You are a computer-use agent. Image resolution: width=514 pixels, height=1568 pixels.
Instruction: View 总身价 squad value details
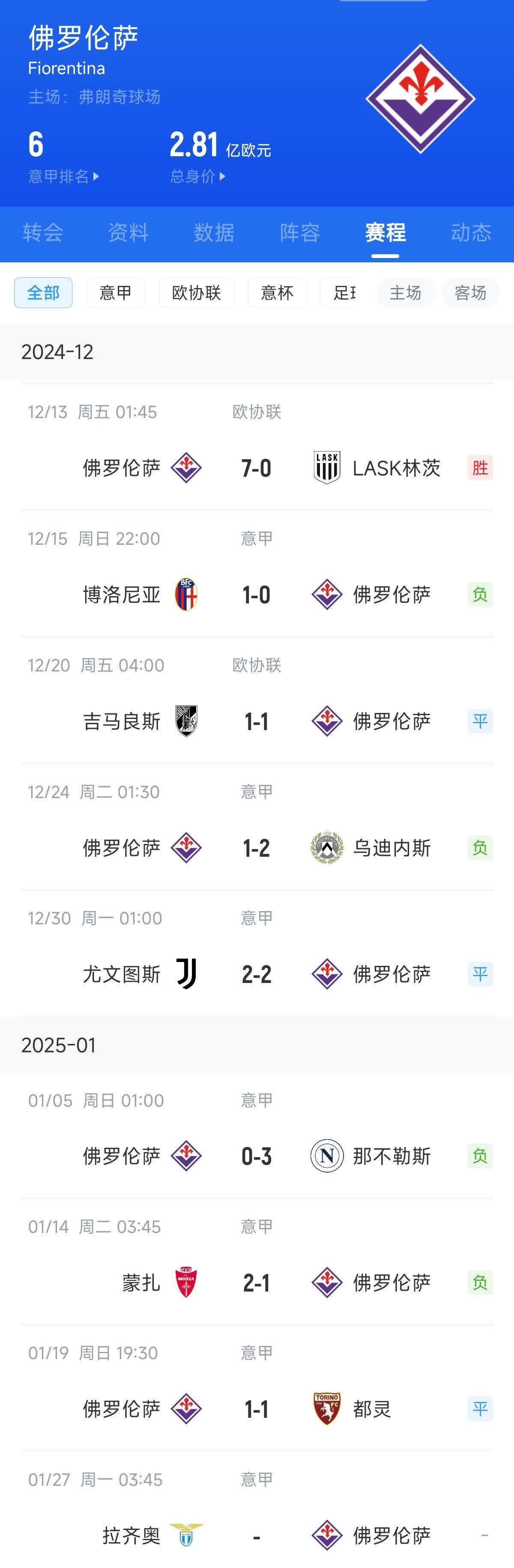tap(197, 176)
